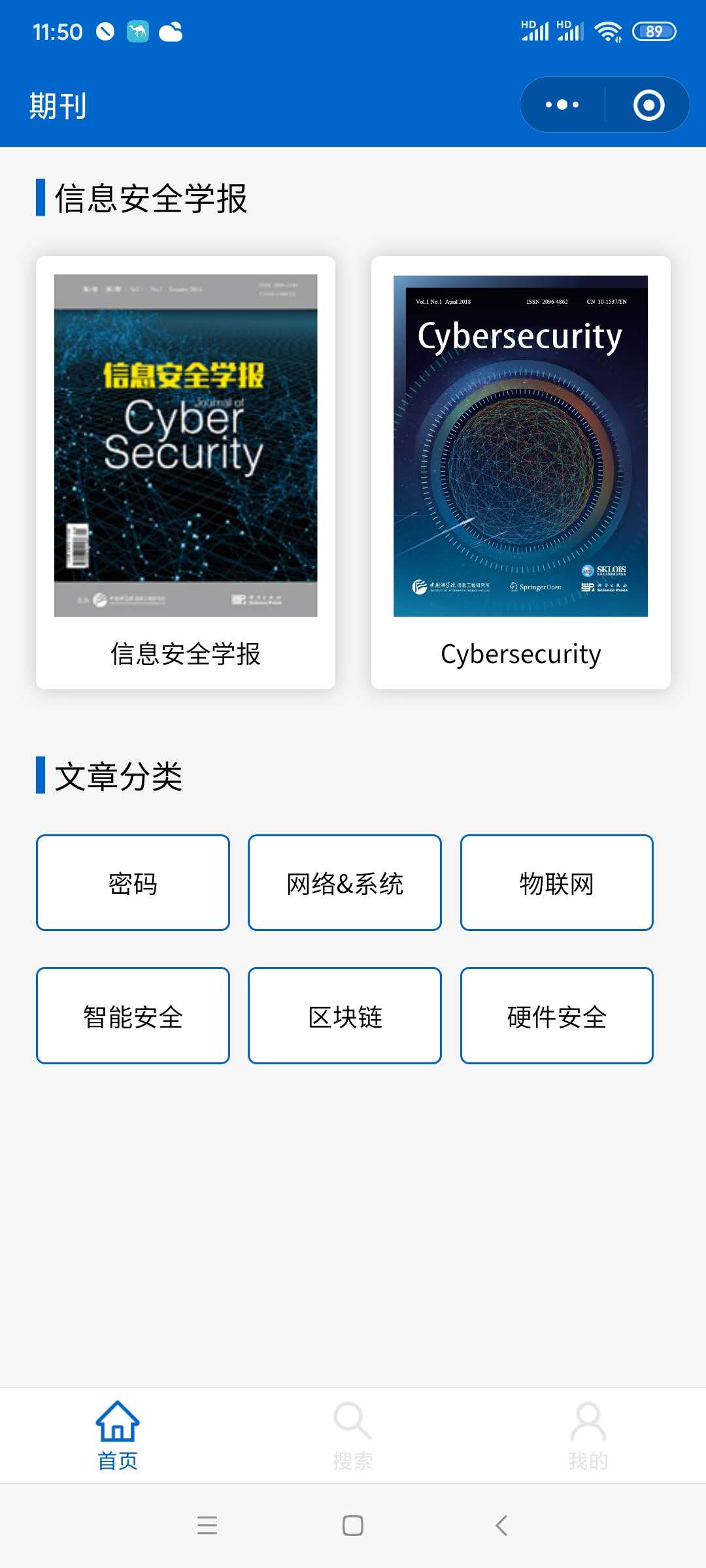
Task: Open the 物联网 category
Action: click(x=556, y=883)
